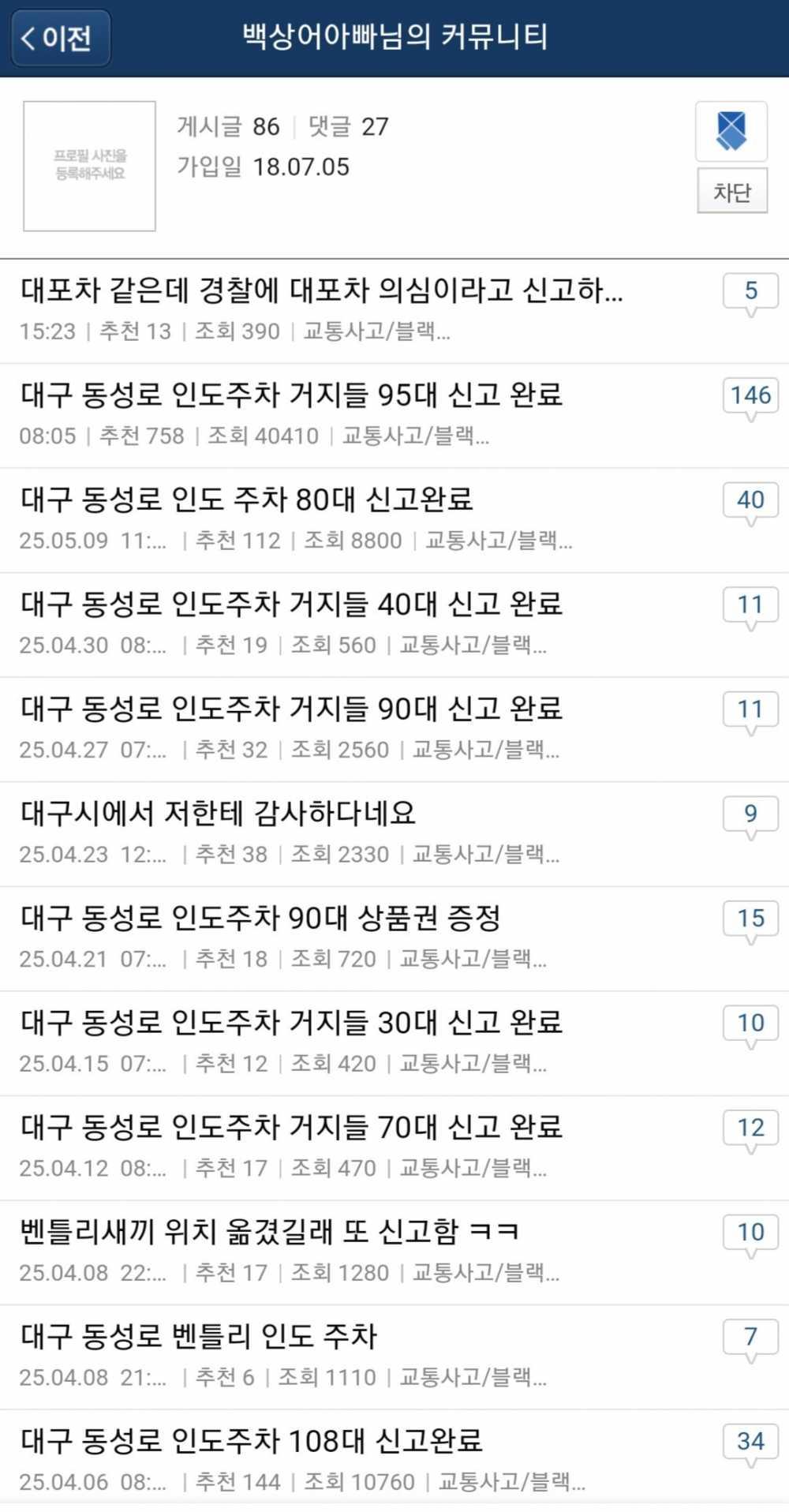Open post '인도 주차 80대 신고완료'

pos(247,500)
